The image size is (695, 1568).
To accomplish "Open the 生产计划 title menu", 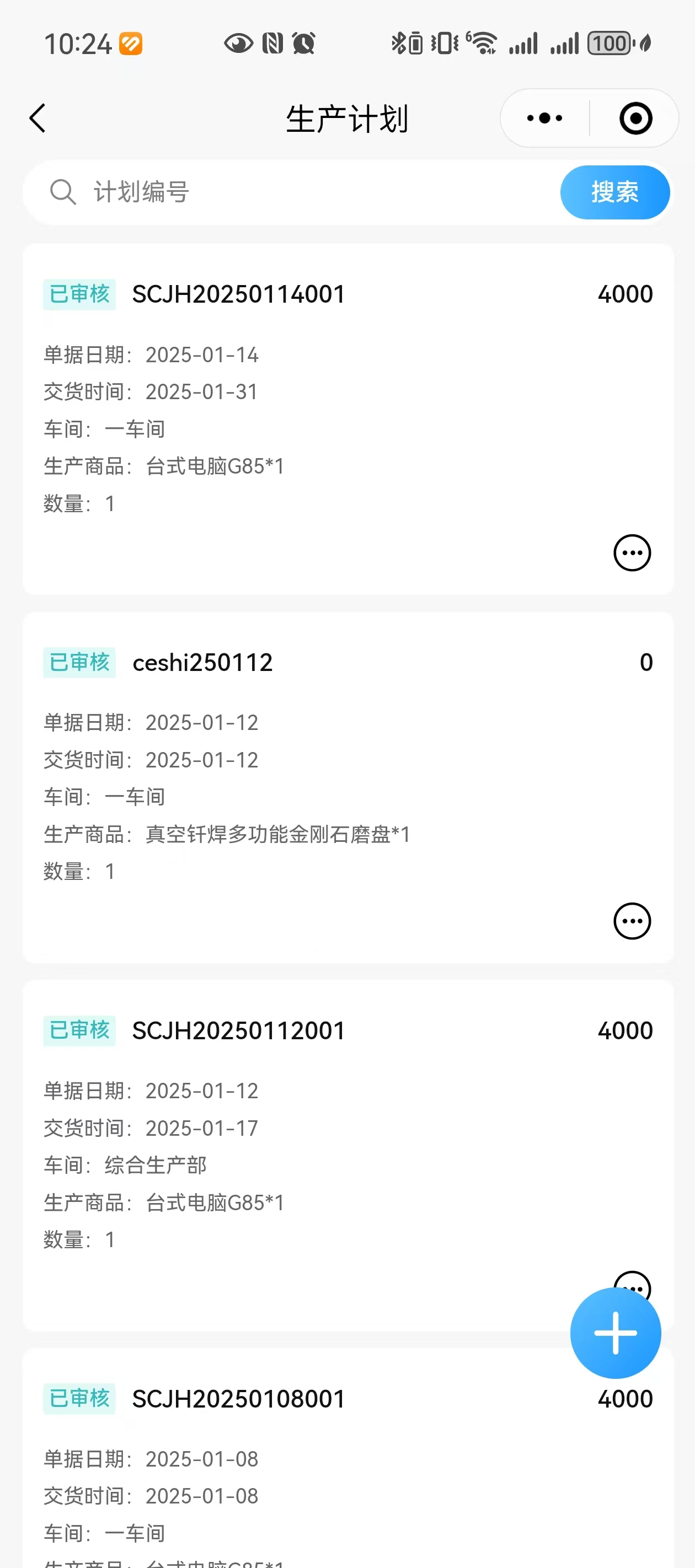I will [347, 117].
